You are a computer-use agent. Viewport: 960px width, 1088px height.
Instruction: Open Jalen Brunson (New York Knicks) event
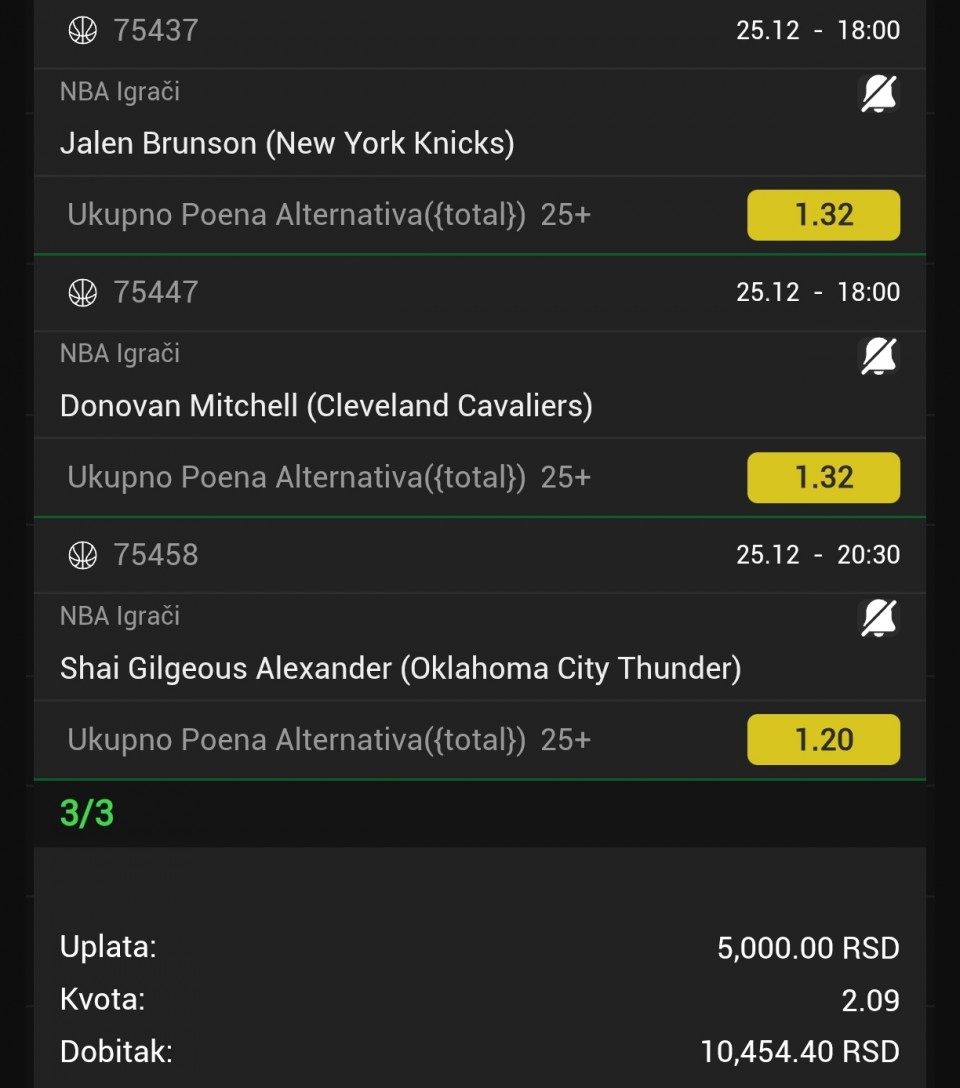287,144
